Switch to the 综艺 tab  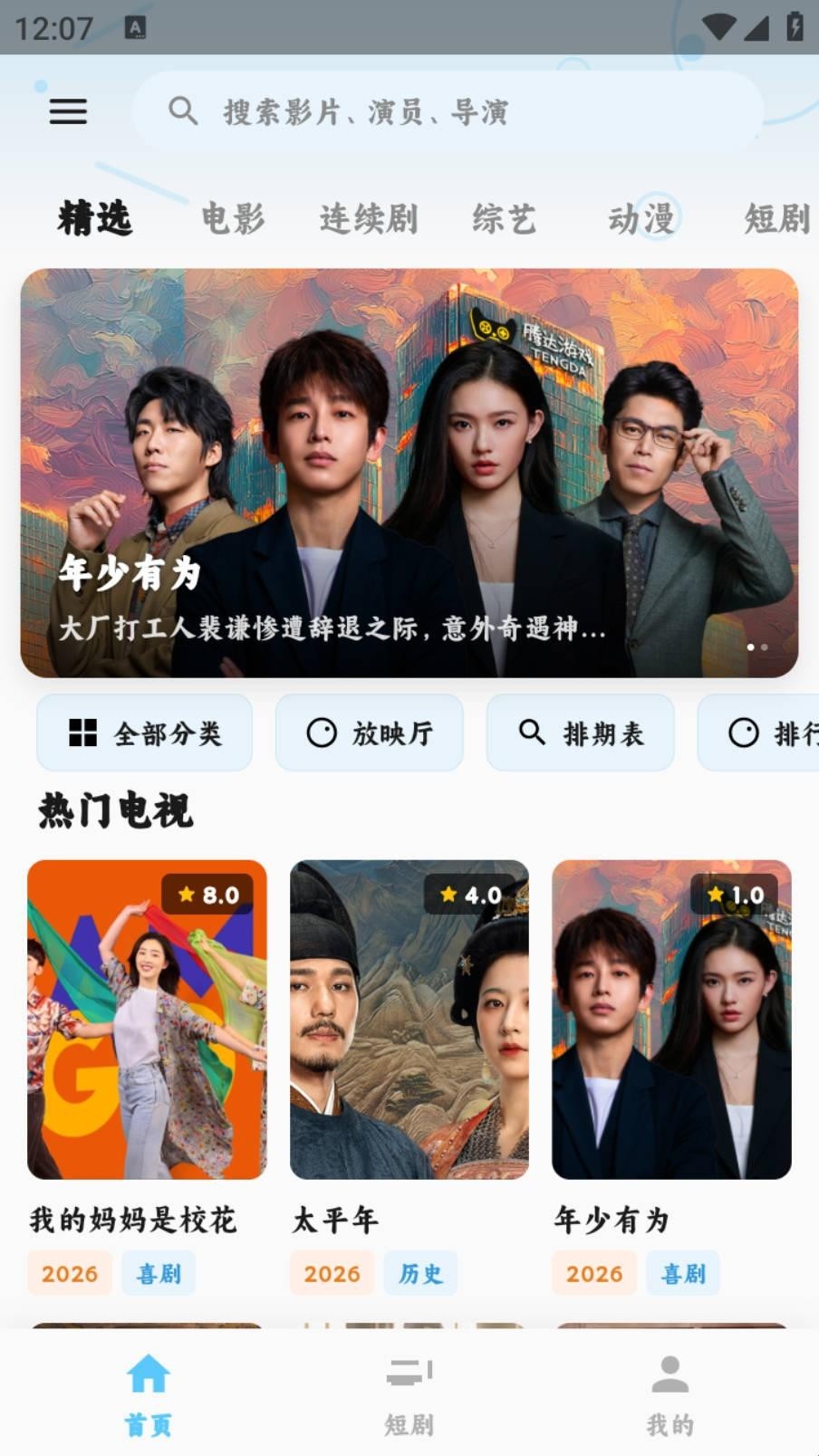pos(504,219)
